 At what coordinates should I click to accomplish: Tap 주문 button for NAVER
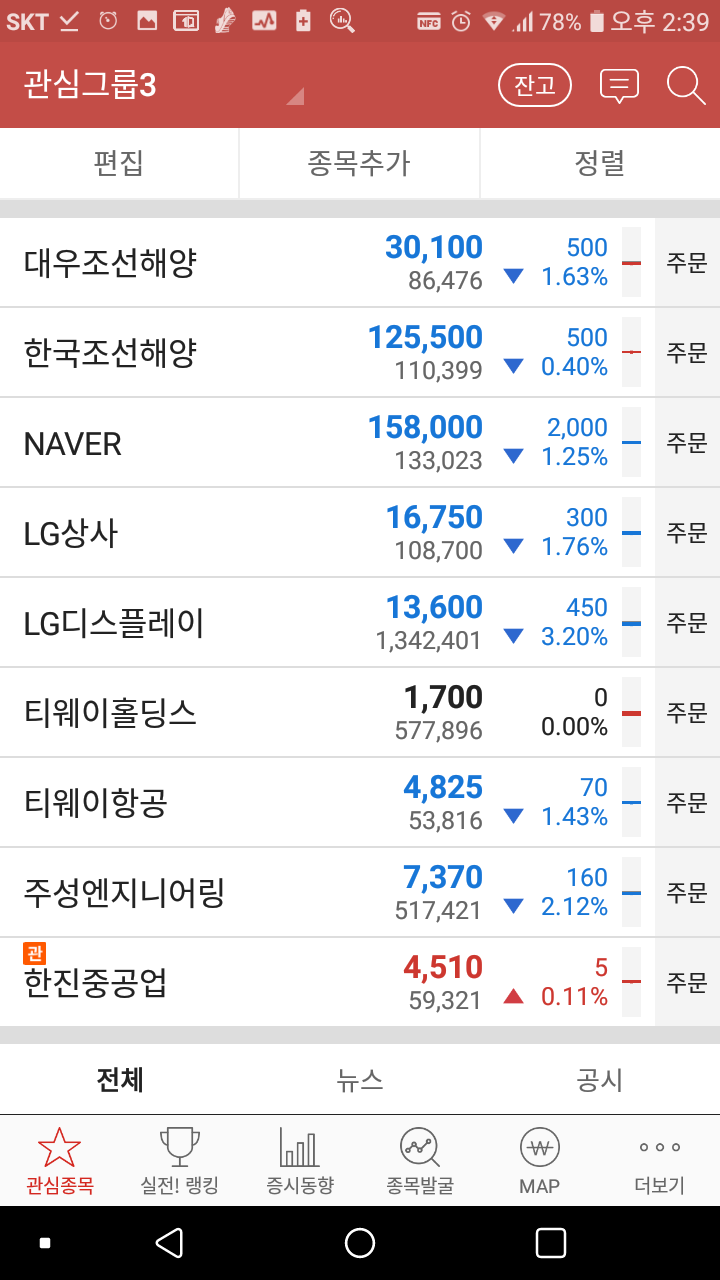[687, 443]
